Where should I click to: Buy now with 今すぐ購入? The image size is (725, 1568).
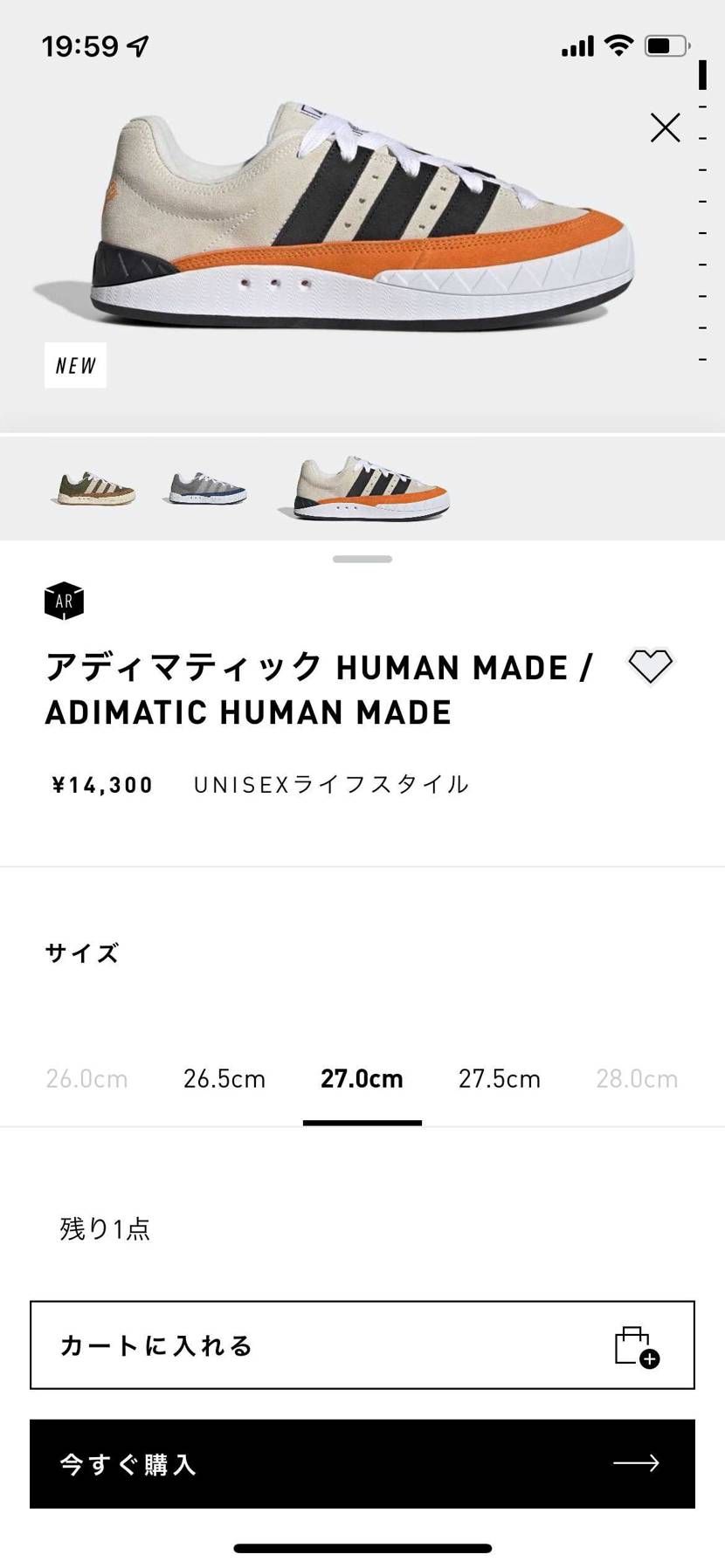[362, 1463]
